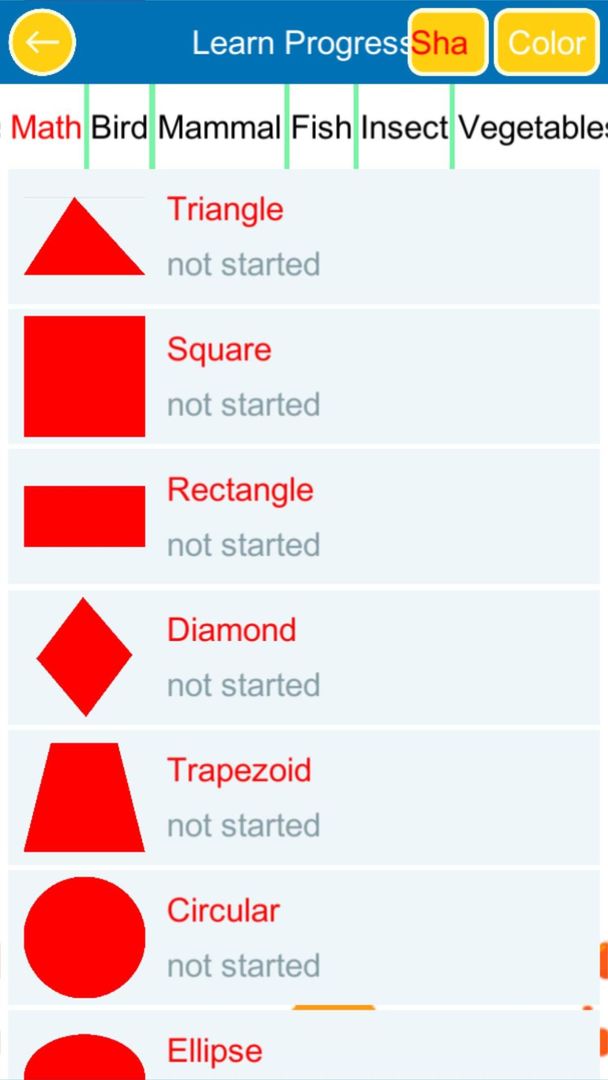Viewport: 608px width, 1080px height.
Task: Tap the Diamond shape entry
Action: [304, 657]
